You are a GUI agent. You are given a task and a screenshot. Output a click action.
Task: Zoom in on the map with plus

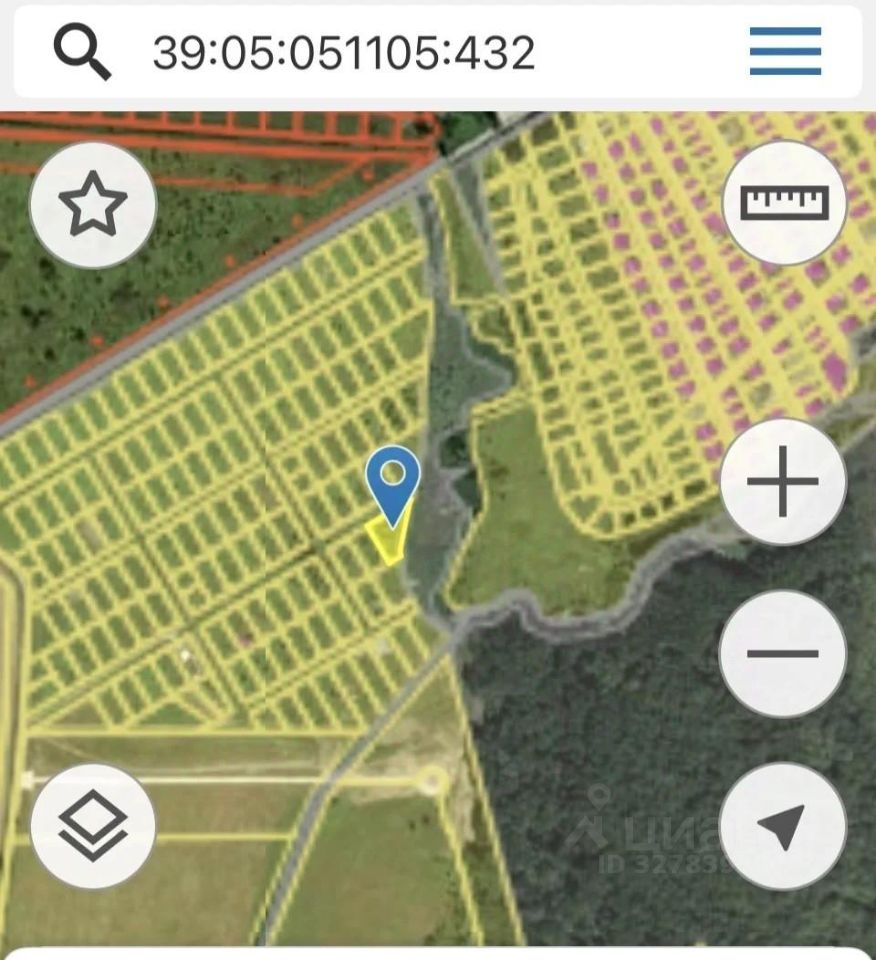pos(783,481)
